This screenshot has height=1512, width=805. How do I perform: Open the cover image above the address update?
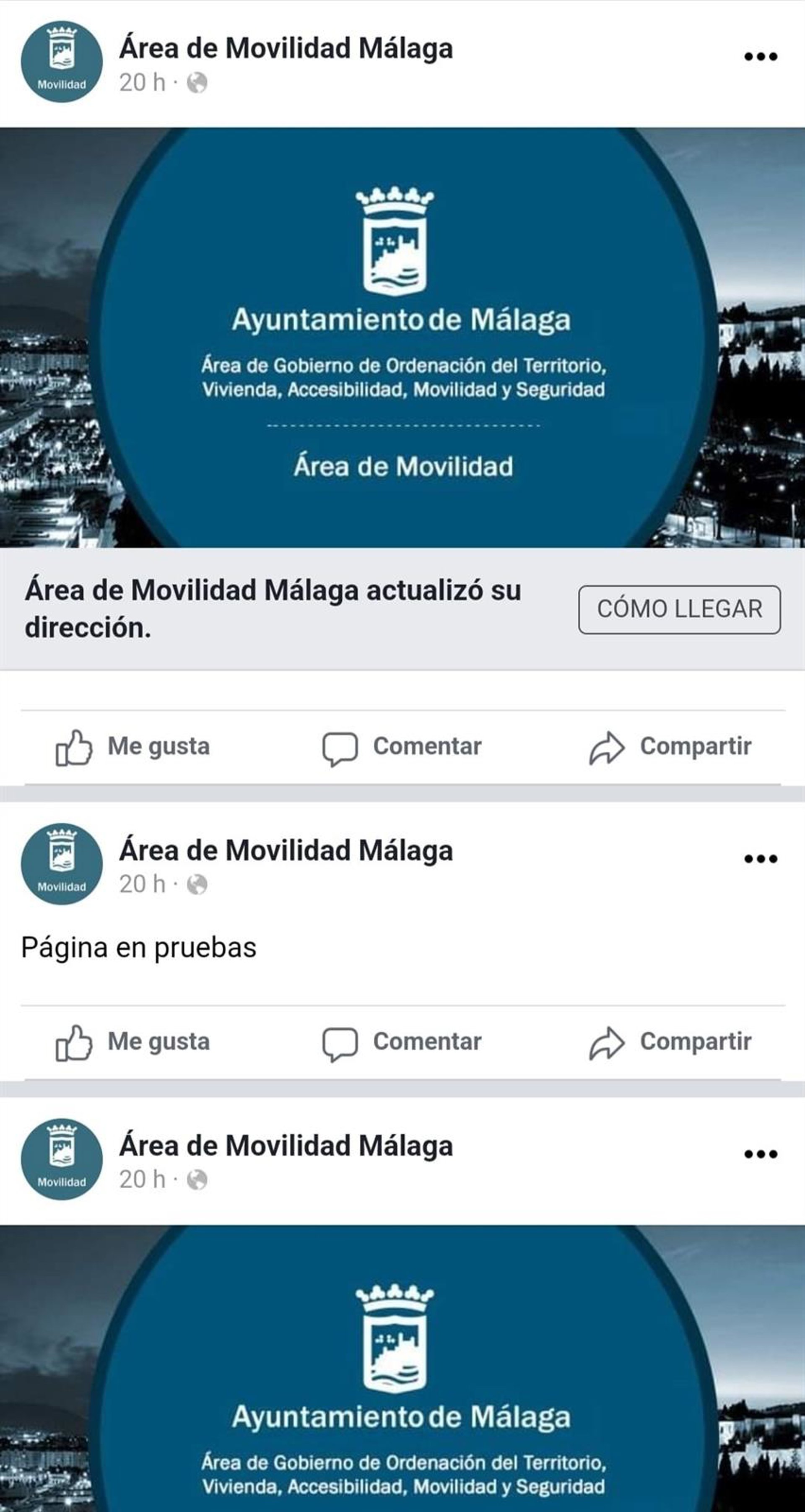coord(402,338)
